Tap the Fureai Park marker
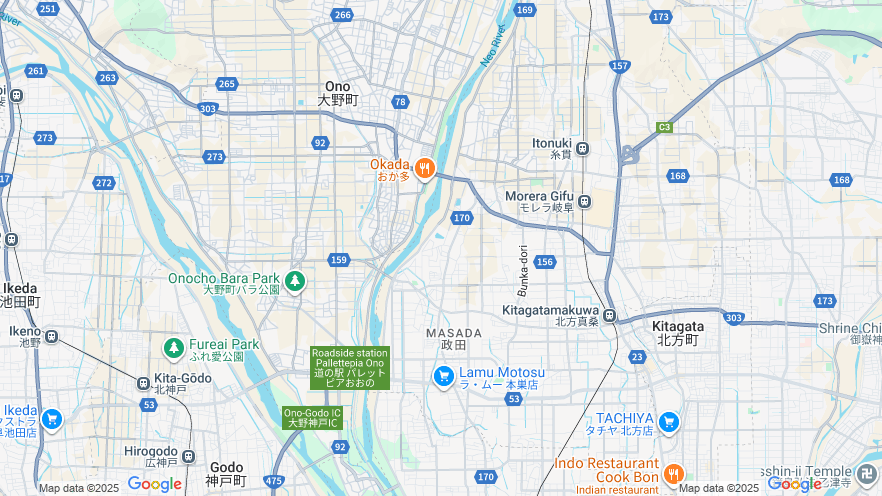882x496 pixels. coord(174,348)
